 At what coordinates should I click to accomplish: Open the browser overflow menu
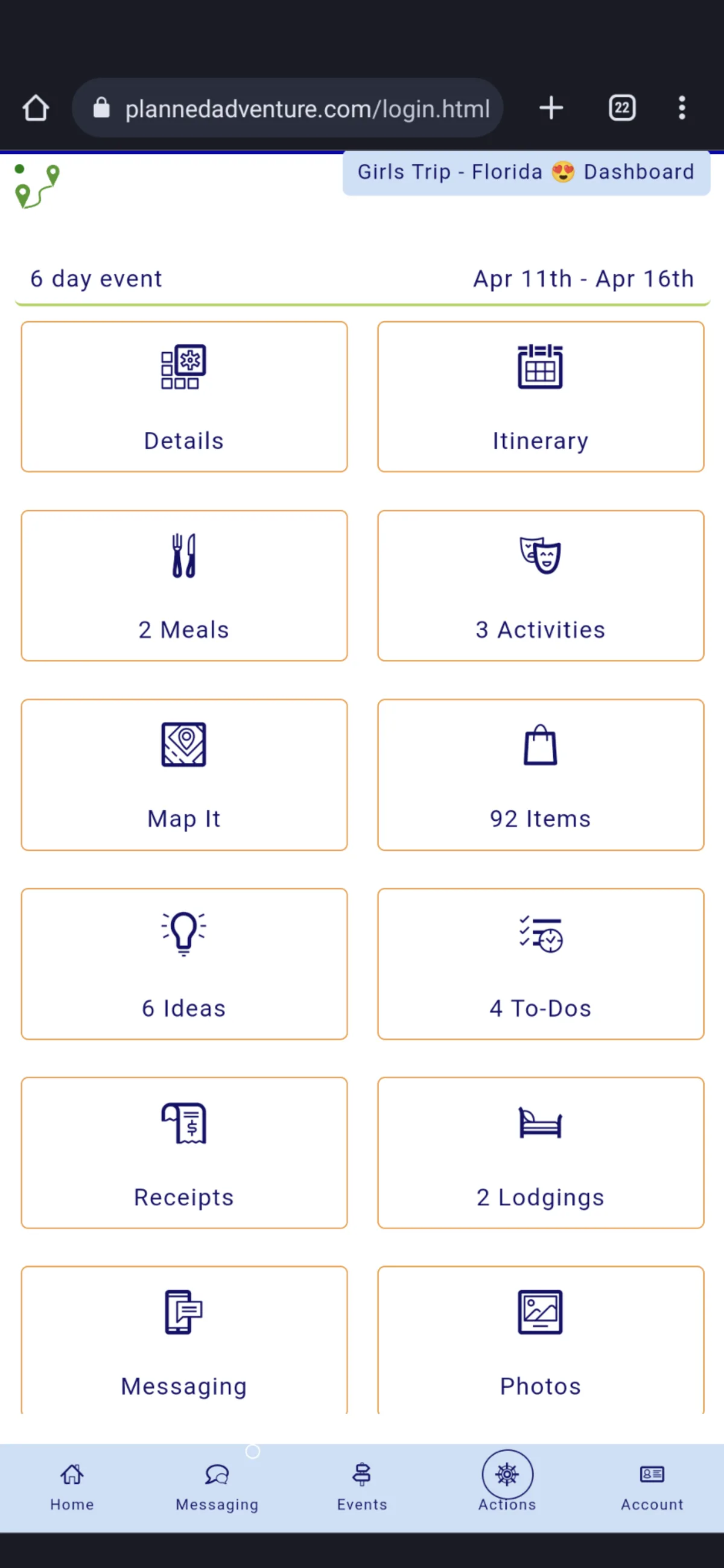pos(682,109)
